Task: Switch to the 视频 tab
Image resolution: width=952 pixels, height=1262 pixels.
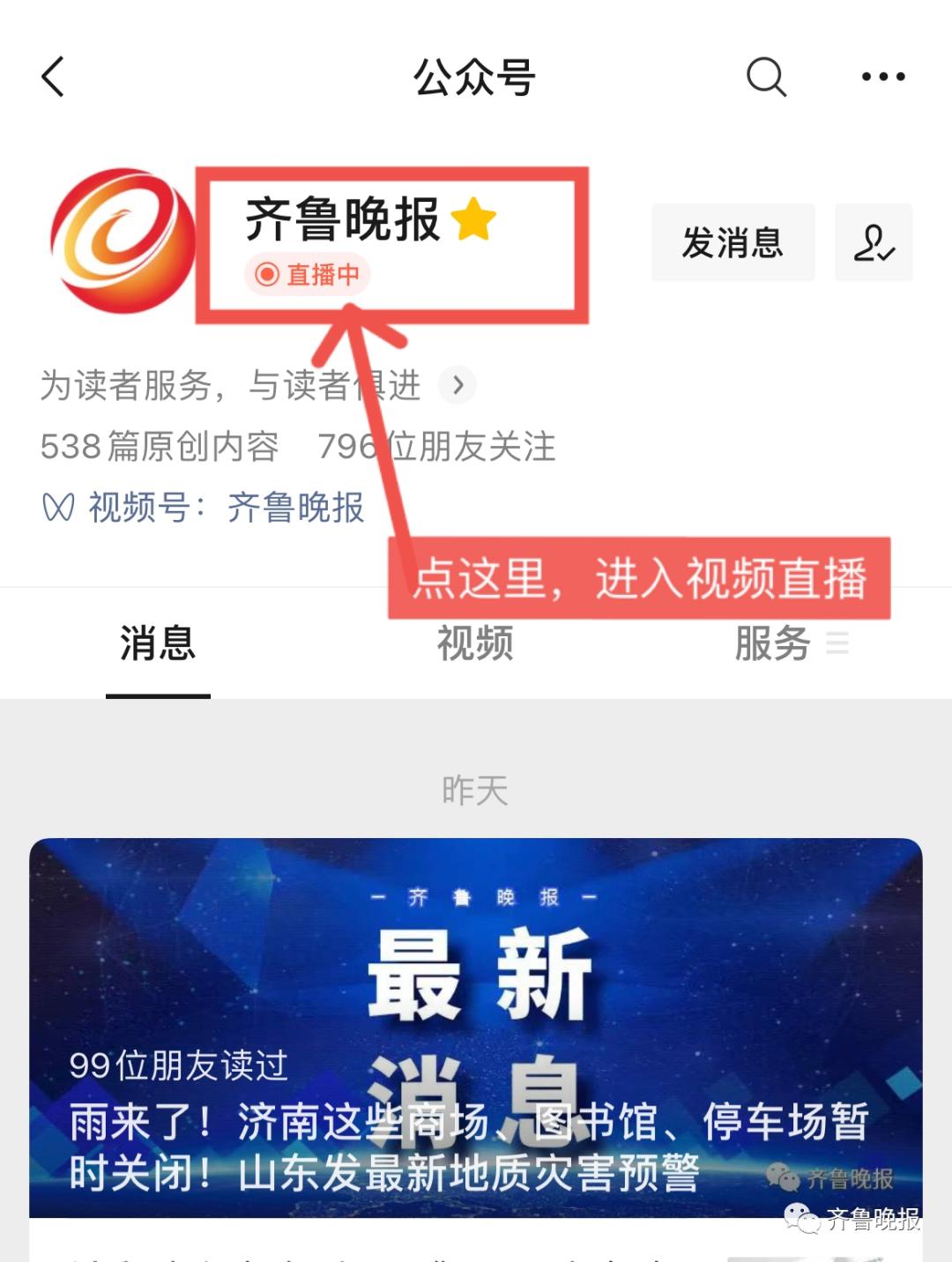Action: click(x=475, y=645)
